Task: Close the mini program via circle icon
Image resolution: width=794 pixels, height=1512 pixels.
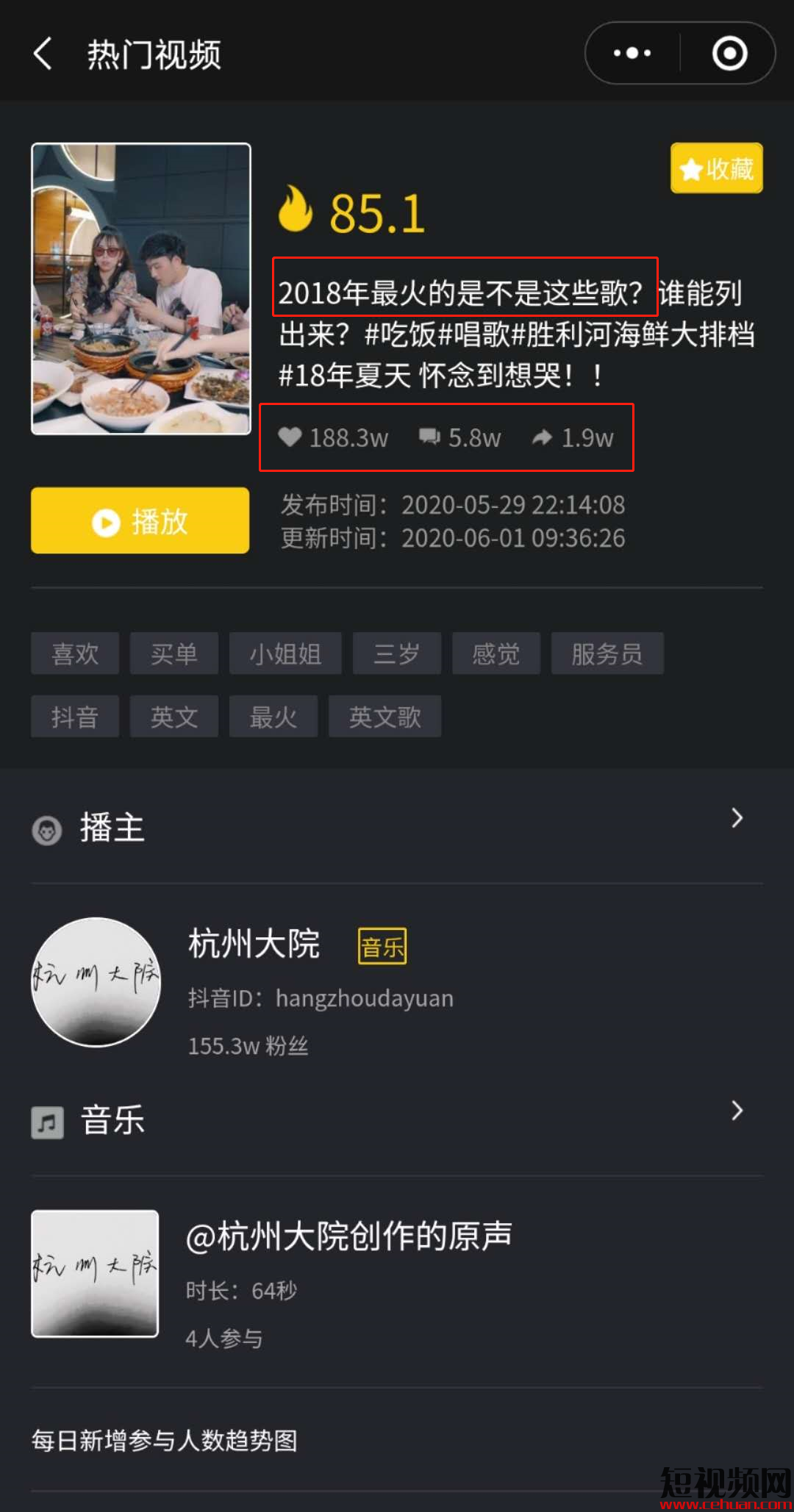Action: (x=729, y=53)
